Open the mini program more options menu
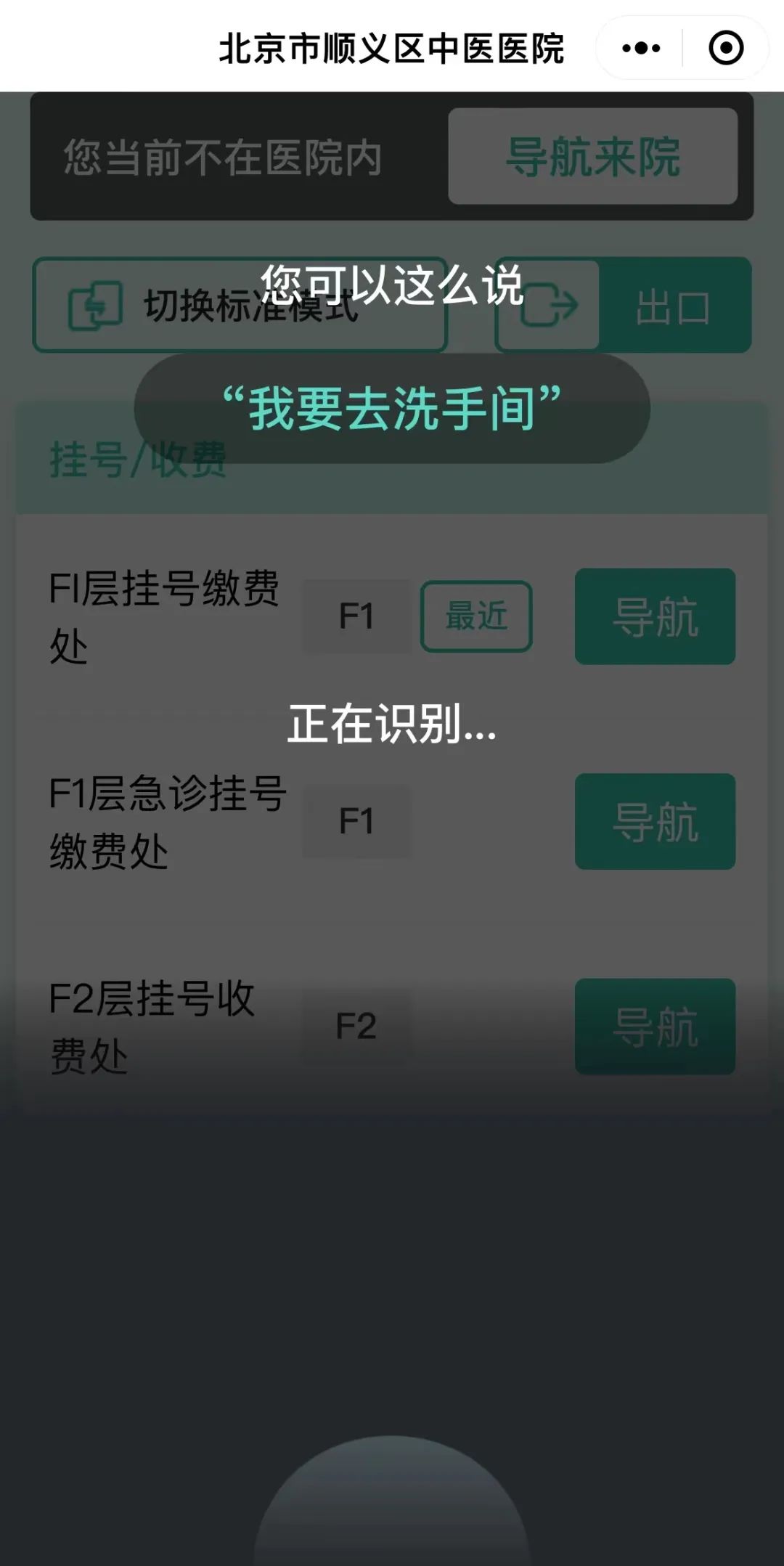 [x=641, y=49]
